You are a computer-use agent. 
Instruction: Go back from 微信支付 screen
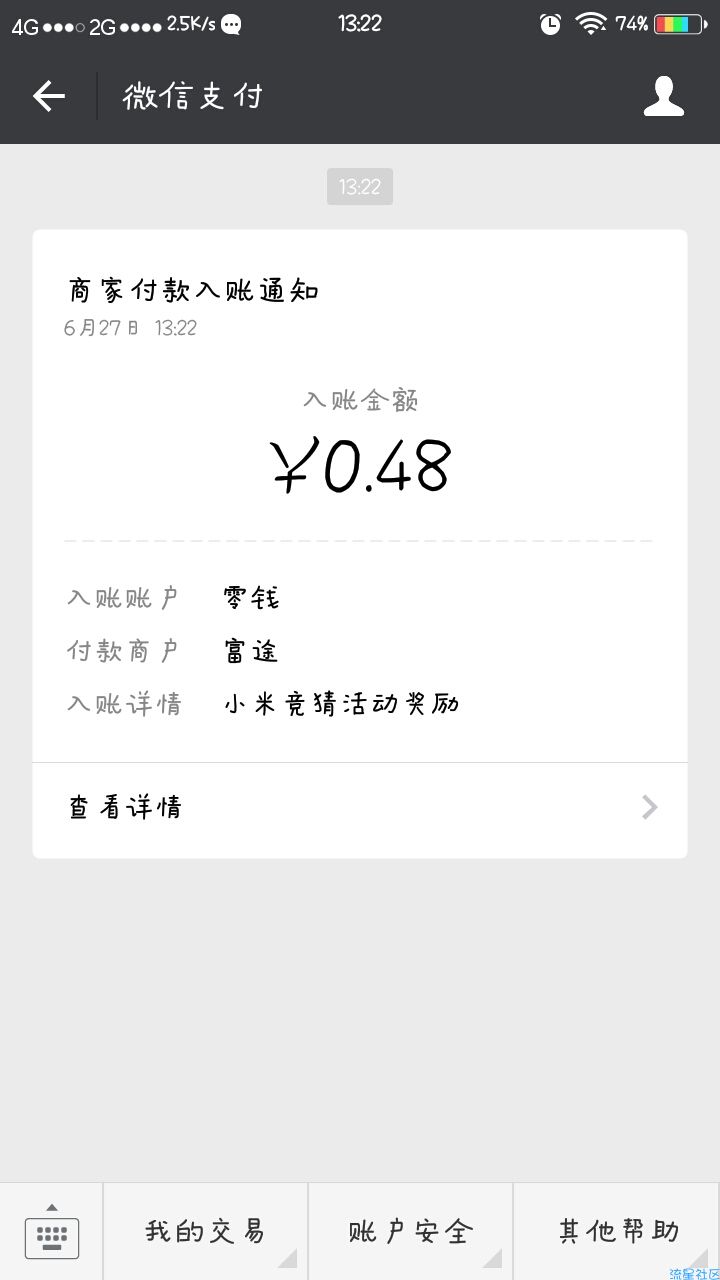tap(48, 96)
